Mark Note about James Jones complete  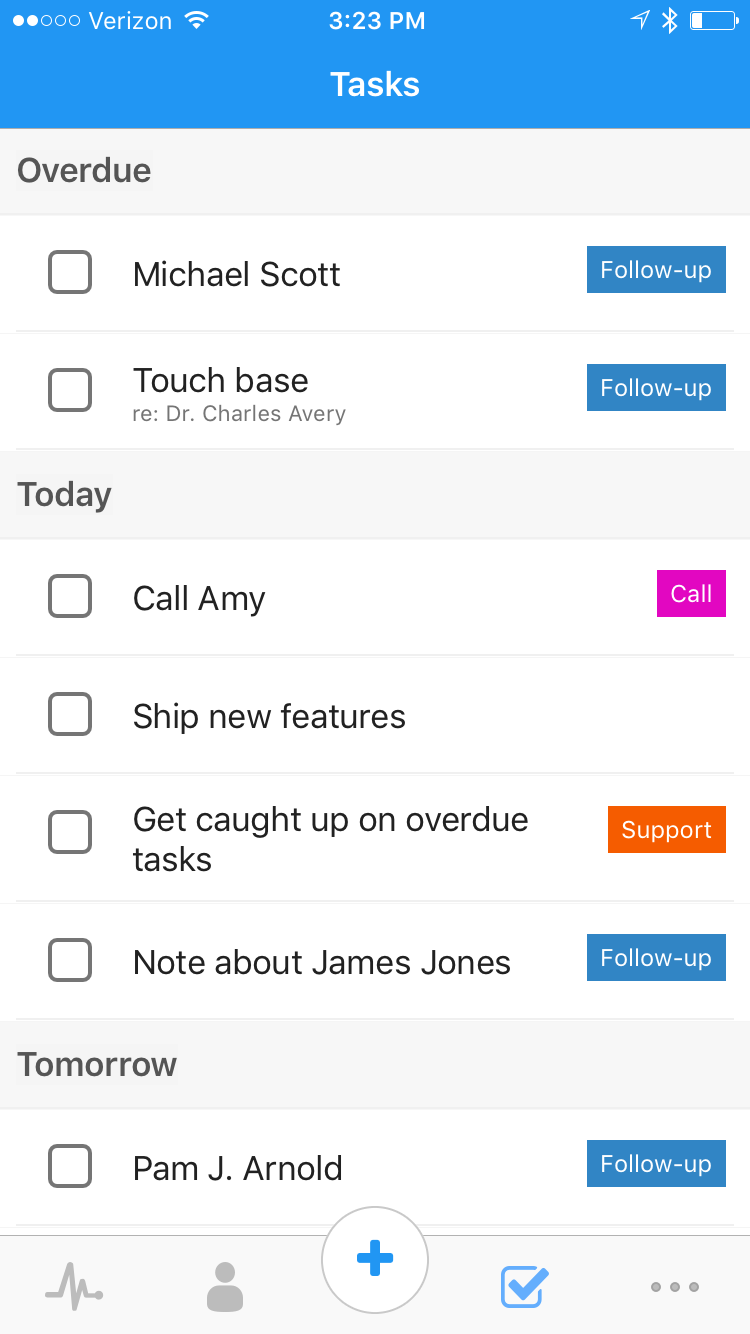pyautogui.click(x=70, y=960)
